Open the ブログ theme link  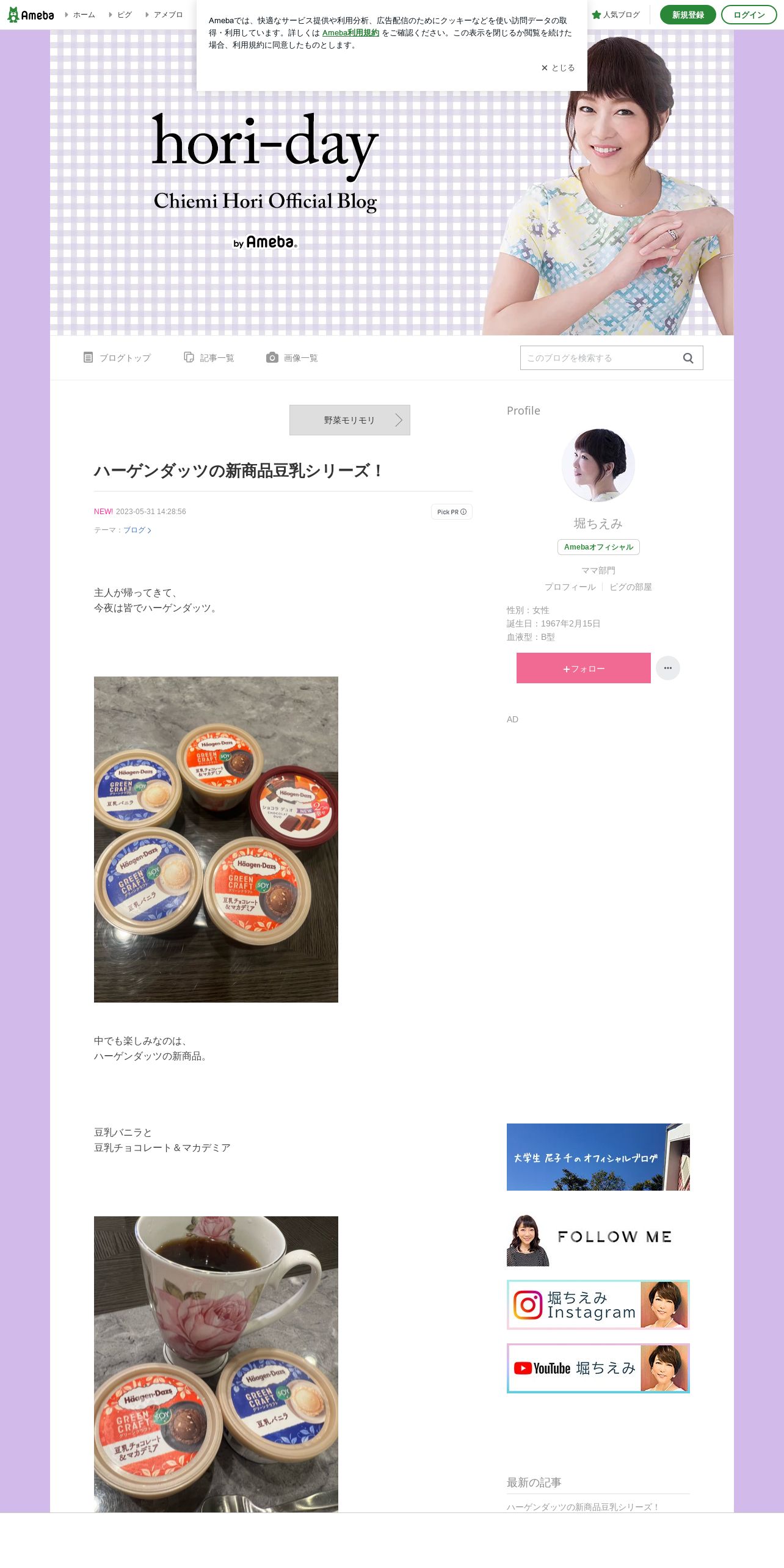(137, 530)
